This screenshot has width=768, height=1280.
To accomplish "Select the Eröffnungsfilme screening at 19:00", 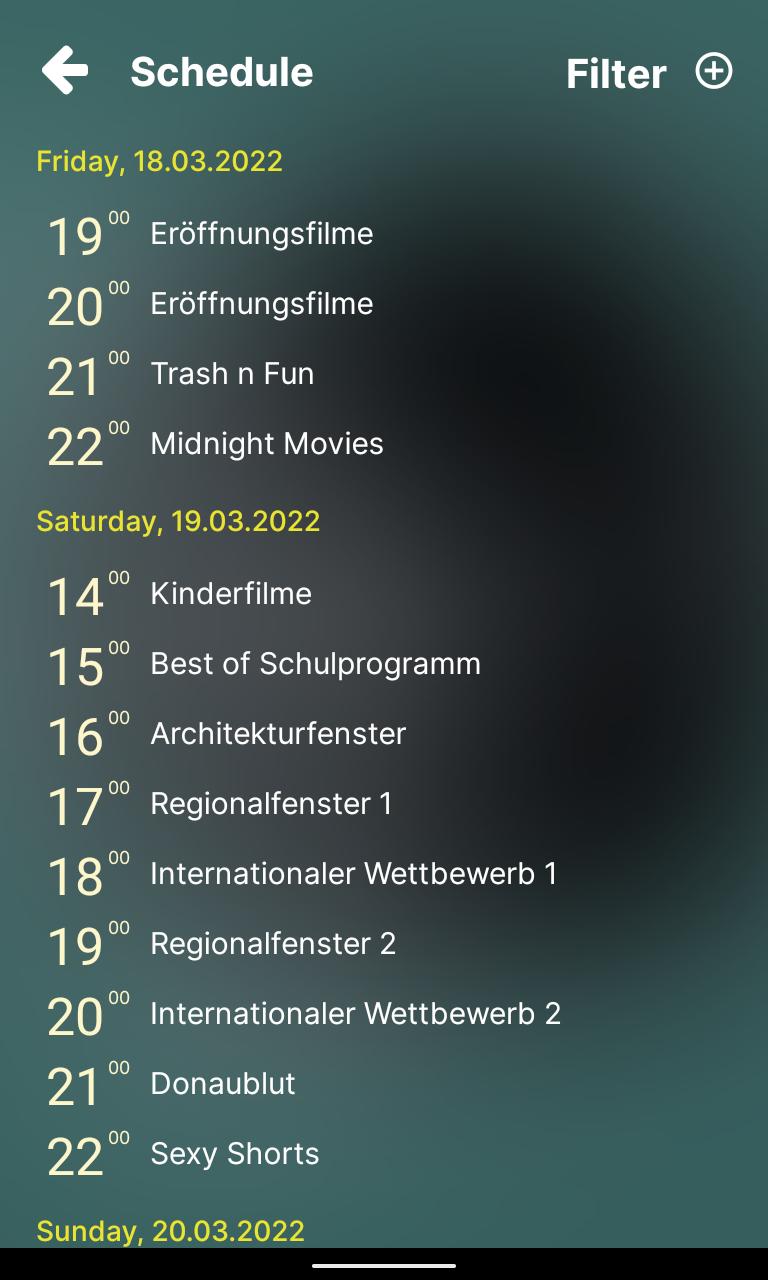I will tap(261, 233).
